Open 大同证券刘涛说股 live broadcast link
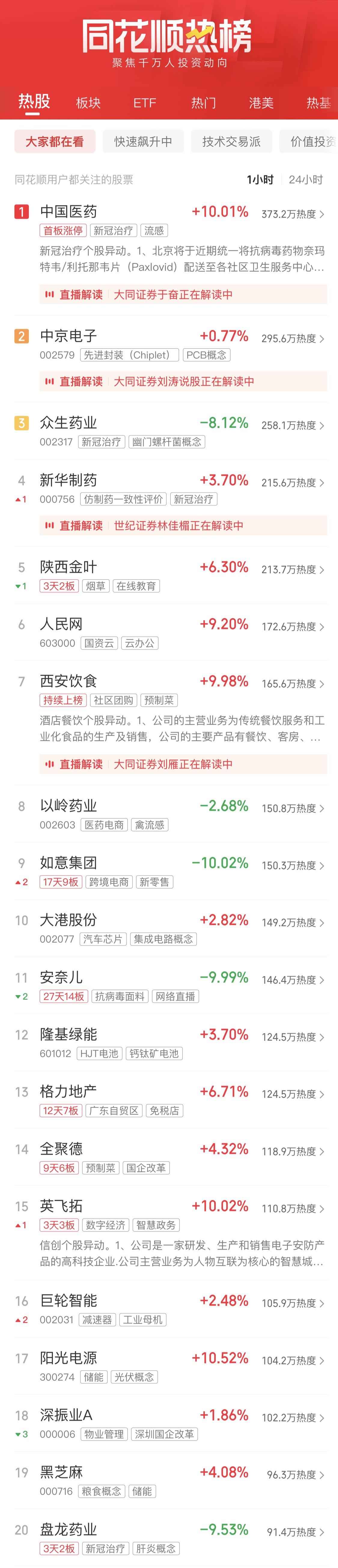 pos(183,382)
